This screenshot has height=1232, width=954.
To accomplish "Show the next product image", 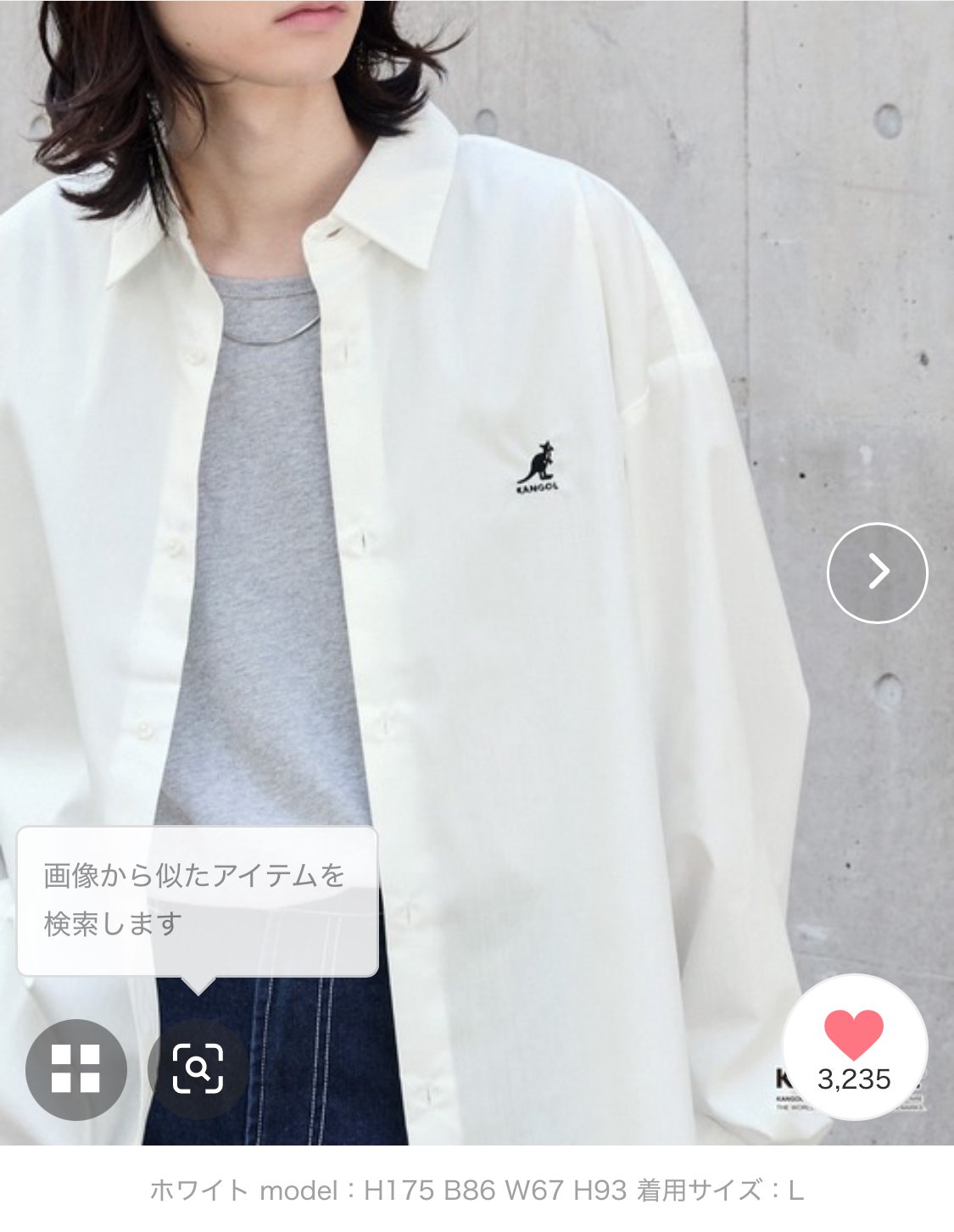I will click(877, 573).
